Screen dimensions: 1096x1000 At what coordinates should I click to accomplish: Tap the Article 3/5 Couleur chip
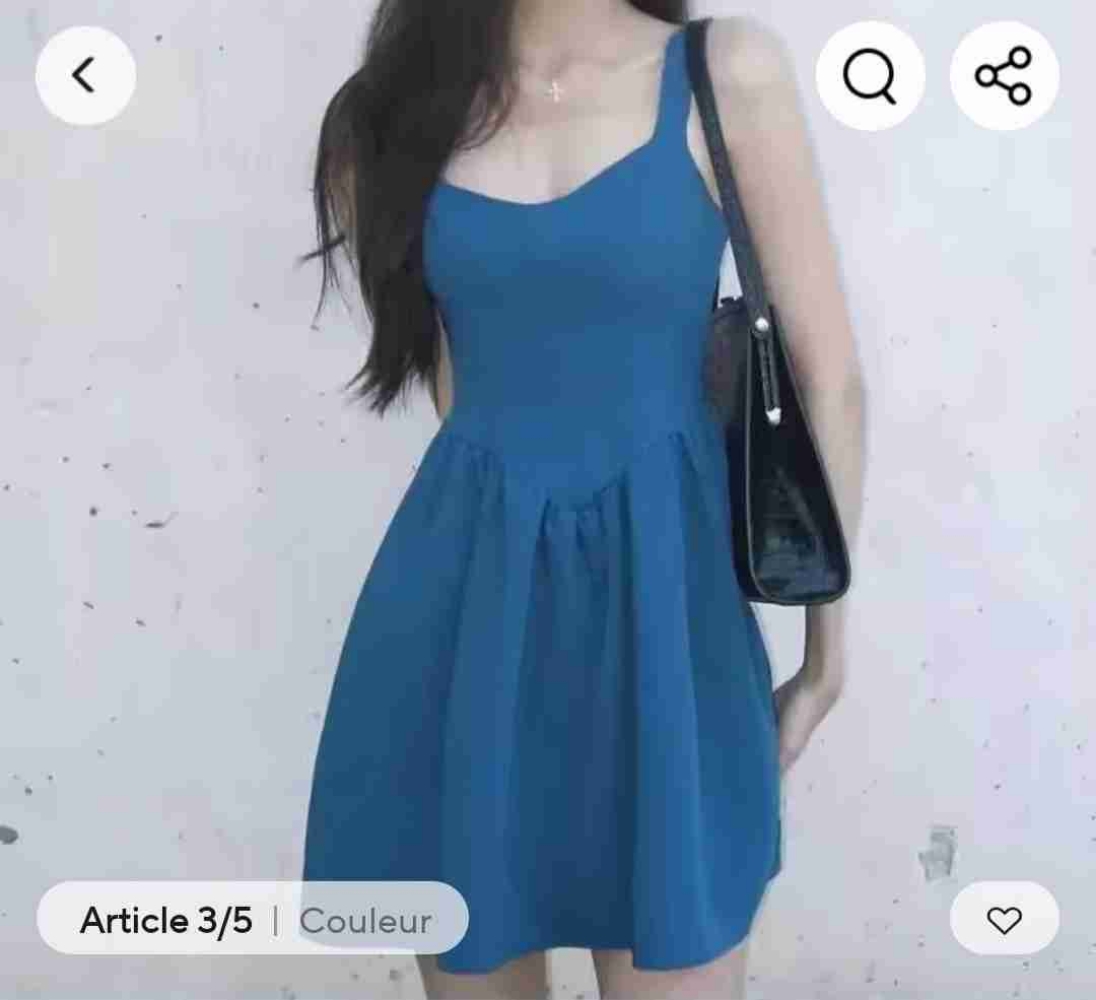click(x=253, y=919)
